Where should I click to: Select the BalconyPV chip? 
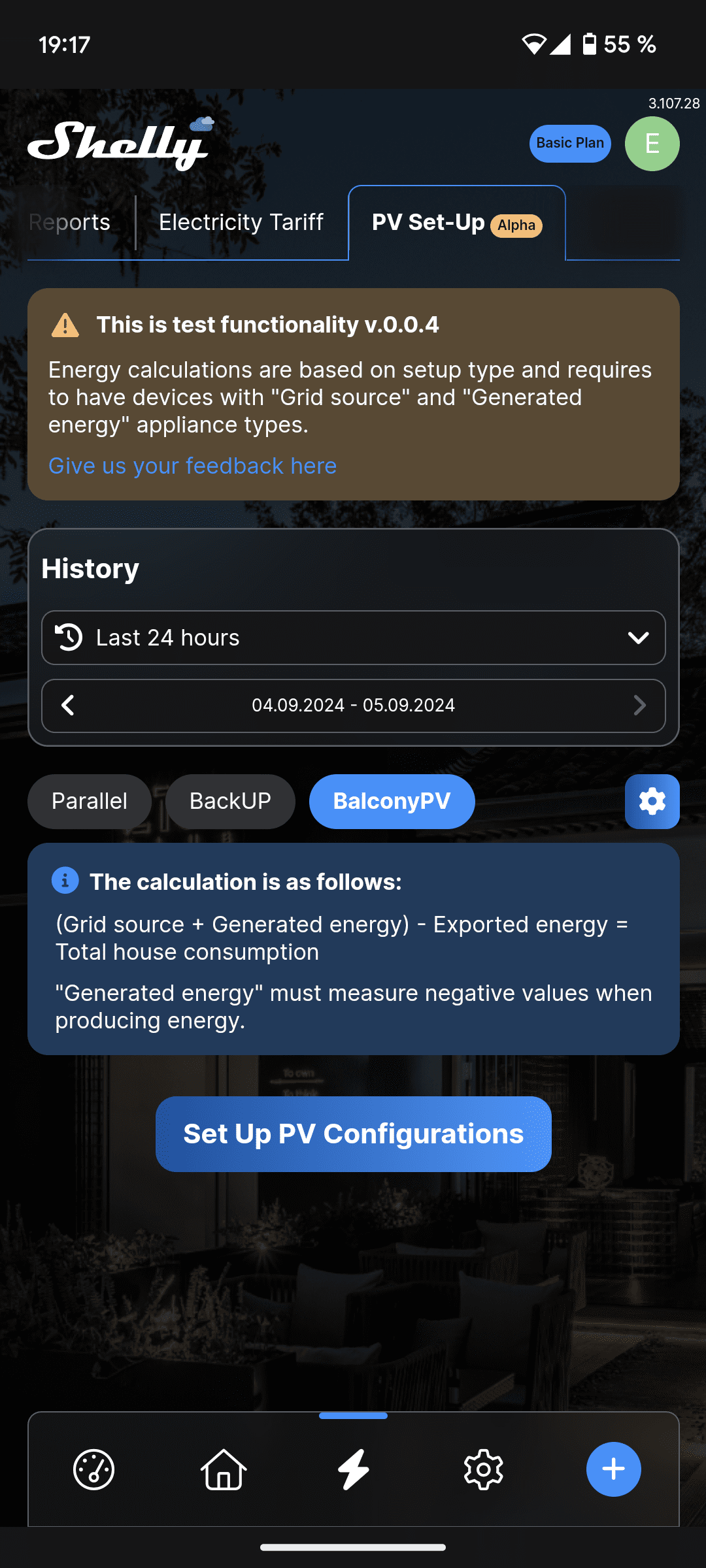(x=392, y=802)
